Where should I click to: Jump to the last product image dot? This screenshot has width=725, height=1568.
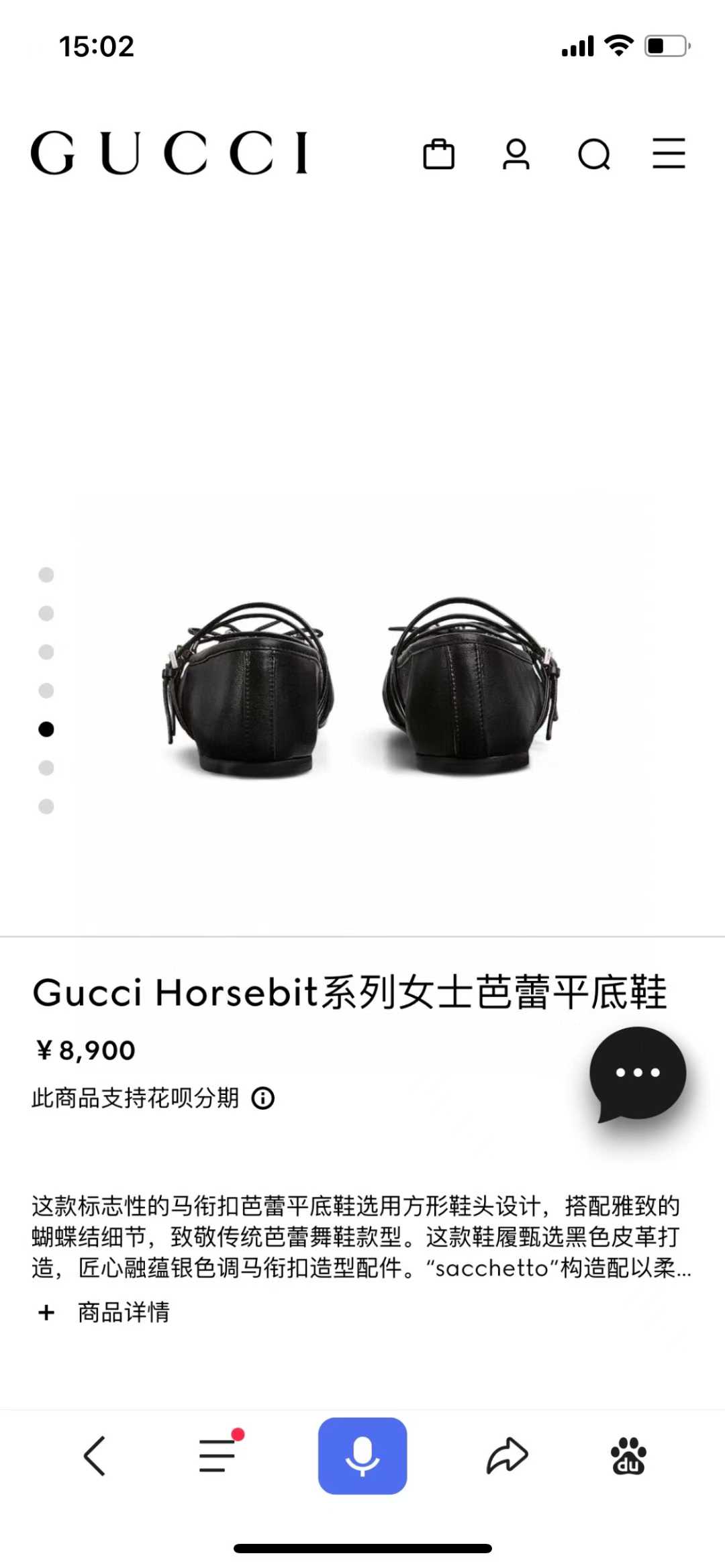pos(46,806)
